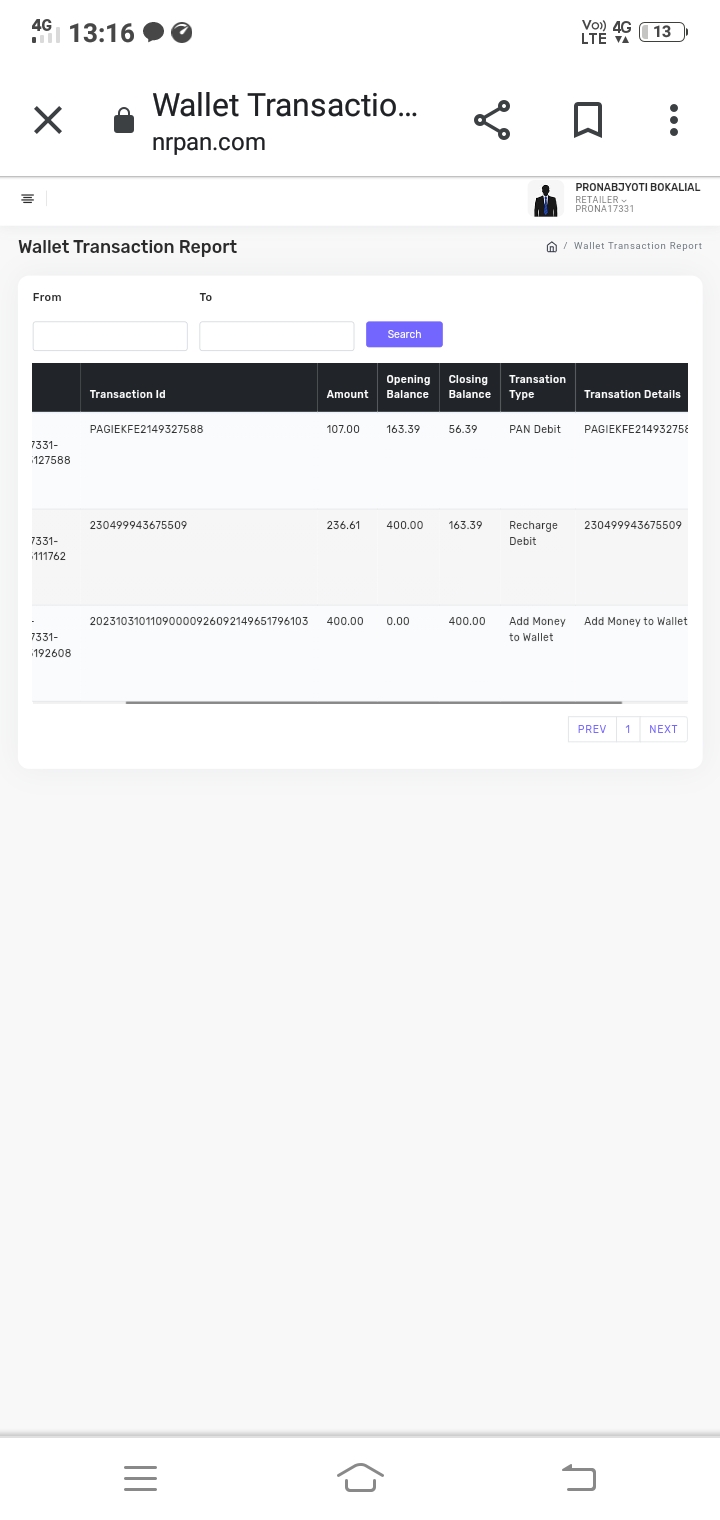720x1520 pixels.
Task: Select page 1 in pagination
Action: tap(628, 729)
